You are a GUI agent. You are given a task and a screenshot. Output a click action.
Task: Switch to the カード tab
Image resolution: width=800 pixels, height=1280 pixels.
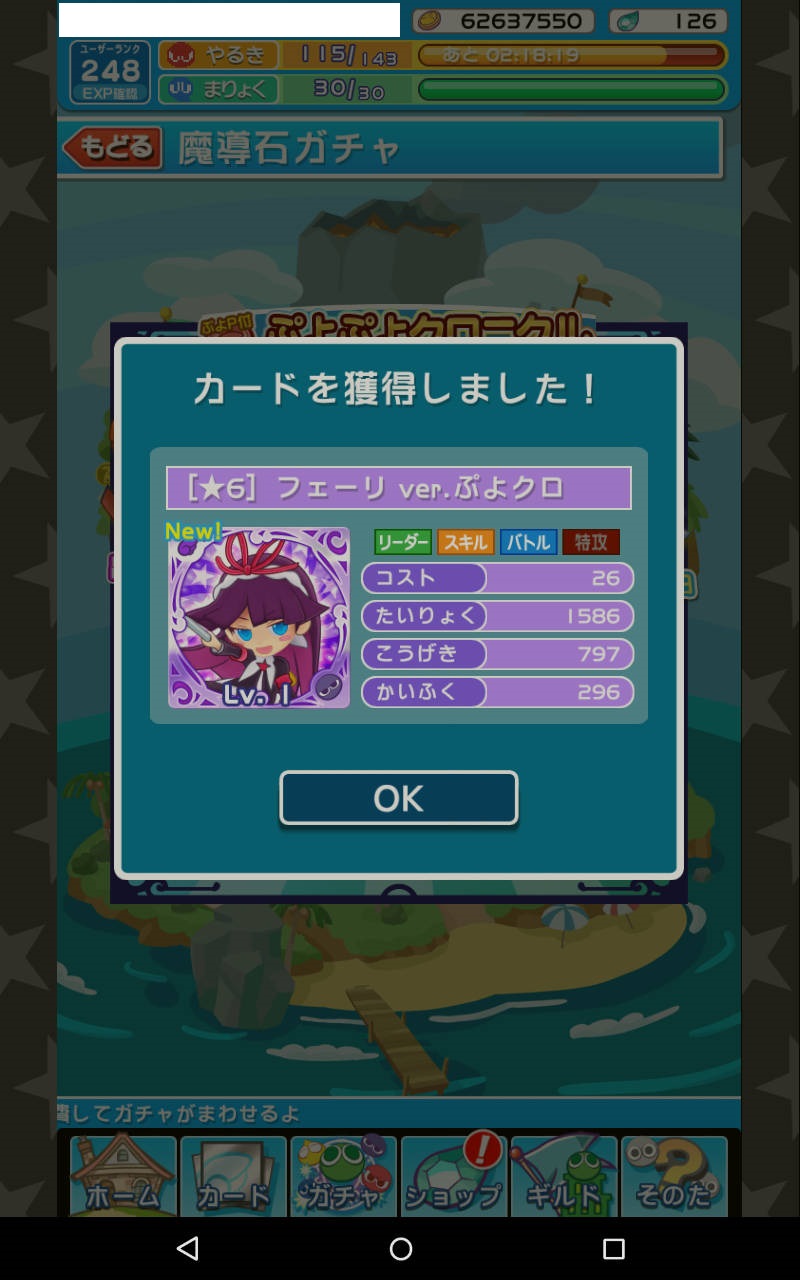point(233,1176)
